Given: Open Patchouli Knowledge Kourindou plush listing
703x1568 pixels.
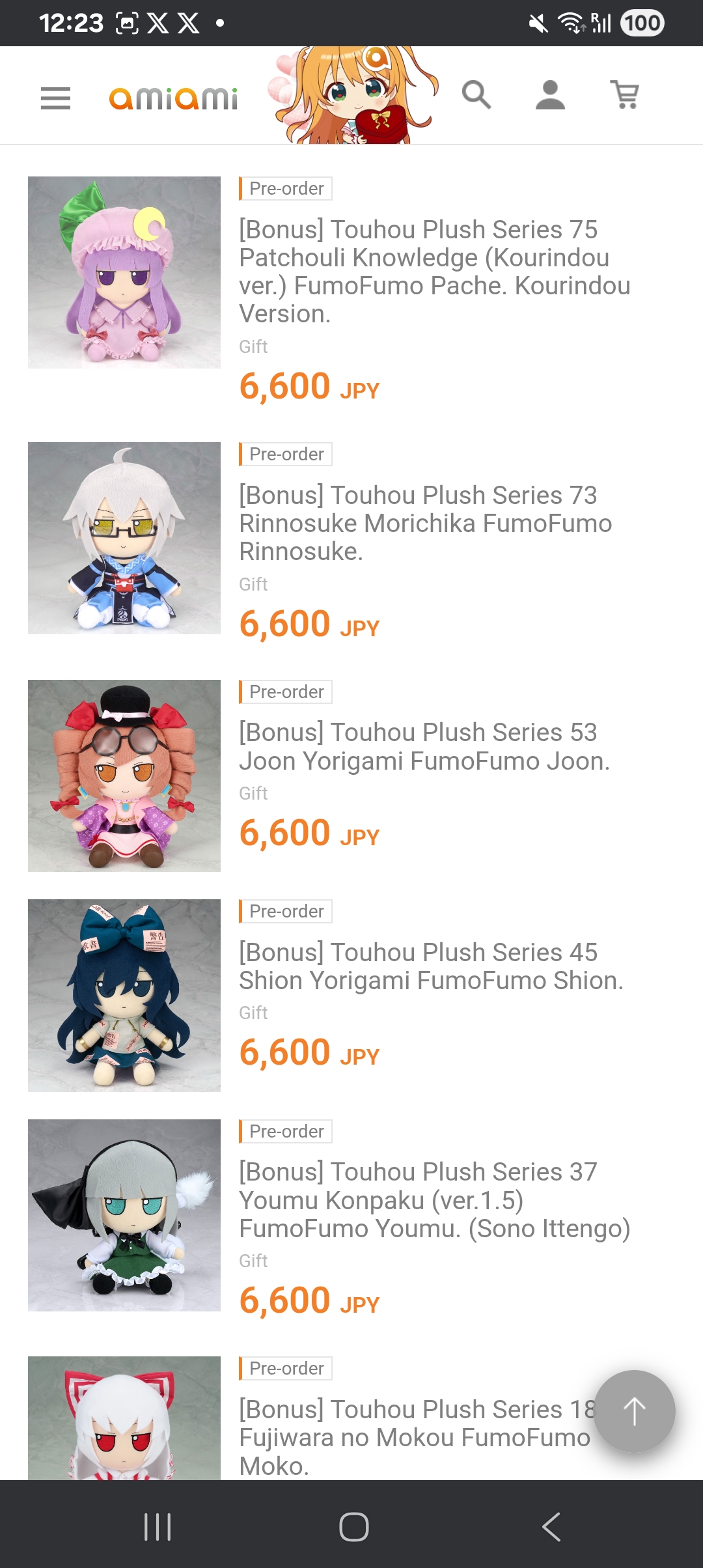Looking at the screenshot, I should click(434, 272).
